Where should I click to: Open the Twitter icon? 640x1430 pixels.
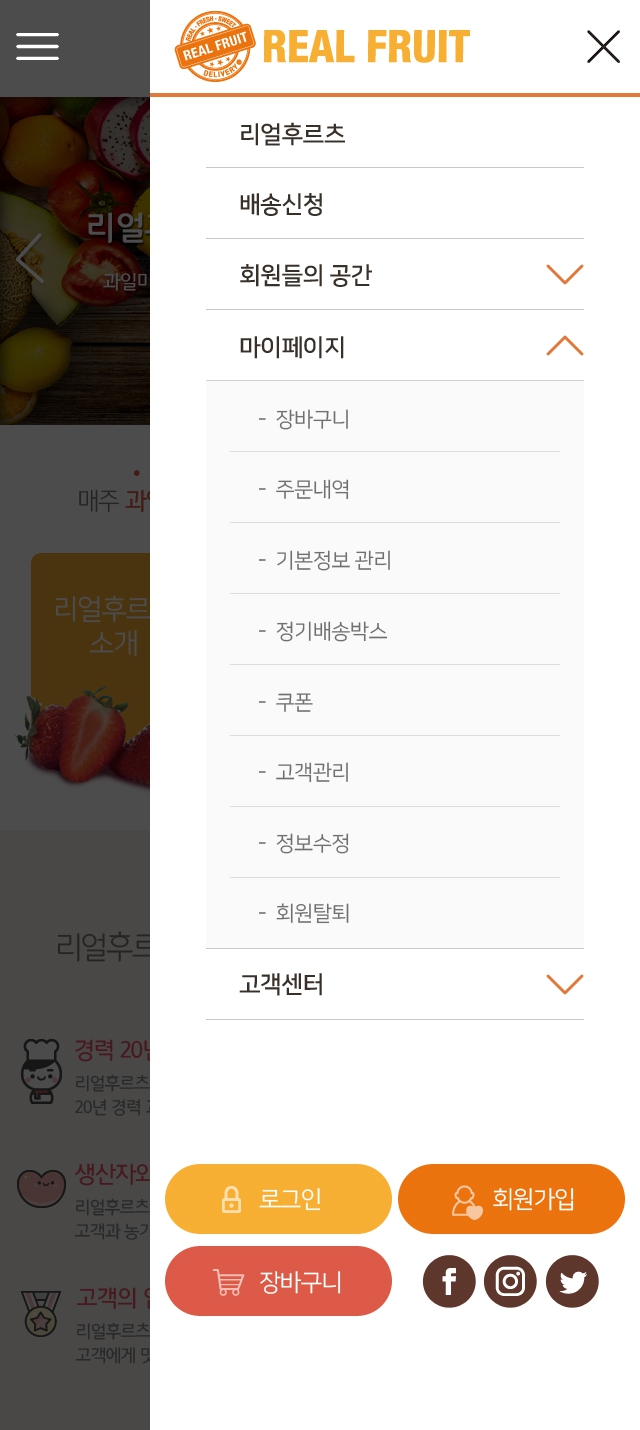572,1281
